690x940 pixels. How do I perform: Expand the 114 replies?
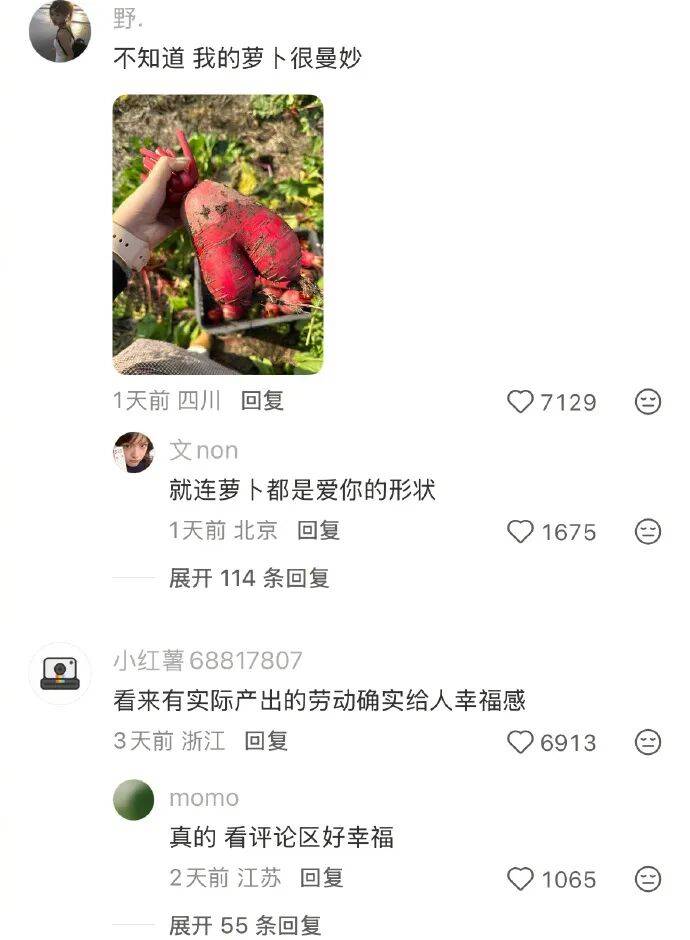pos(248,578)
